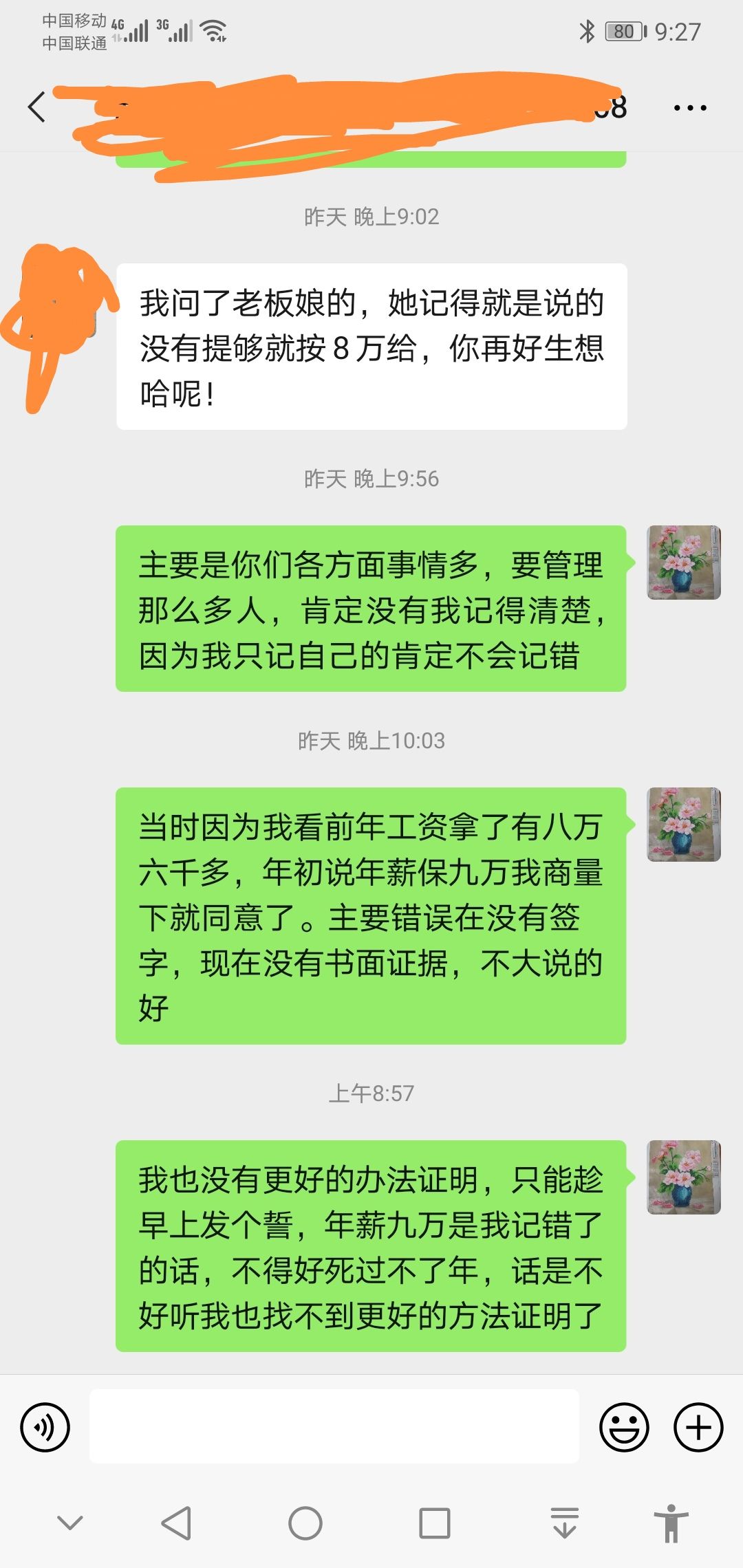
Task: Open the accessibility shortcut icon
Action: [671, 1523]
